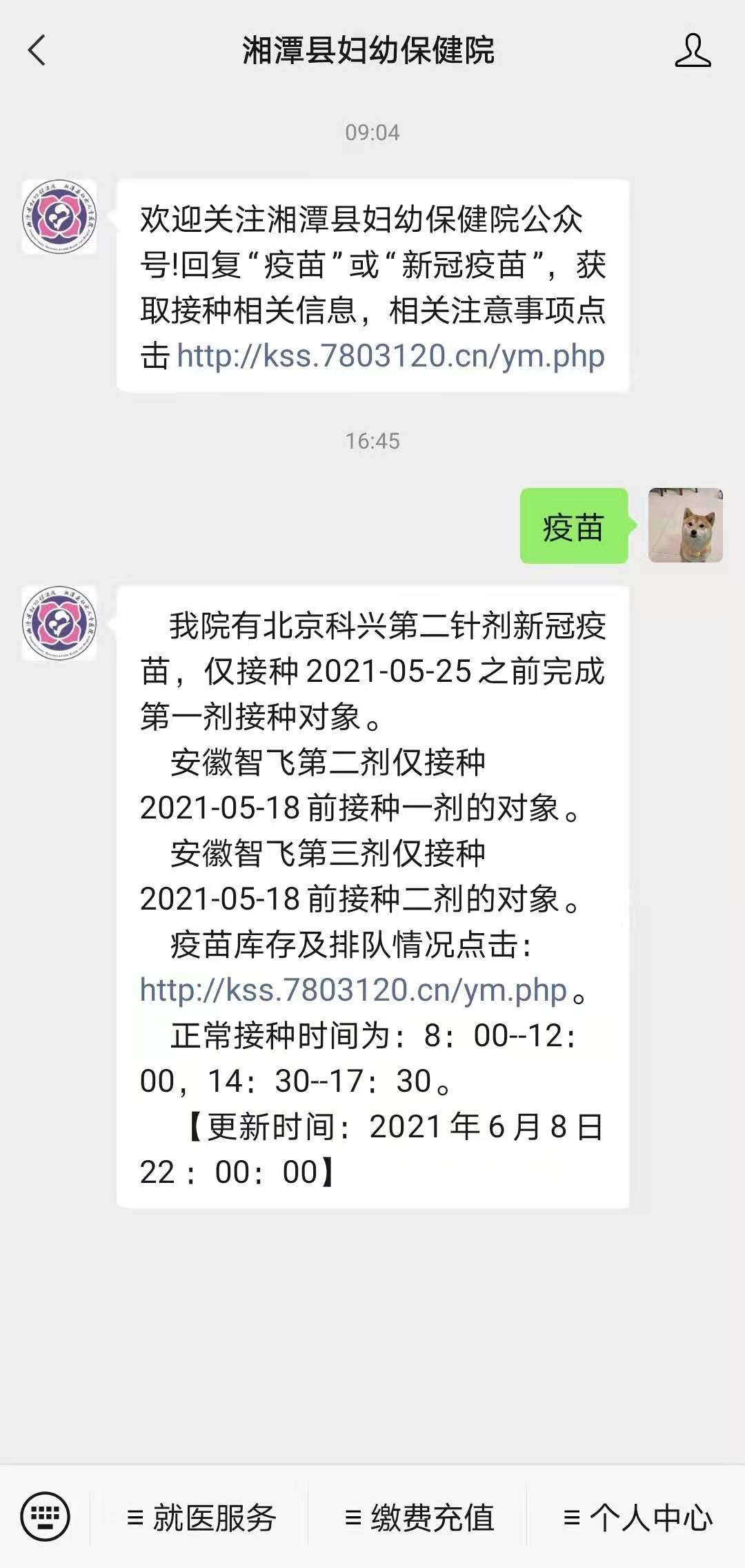Tap the hospital avatar beside the welcome message

tap(59, 217)
